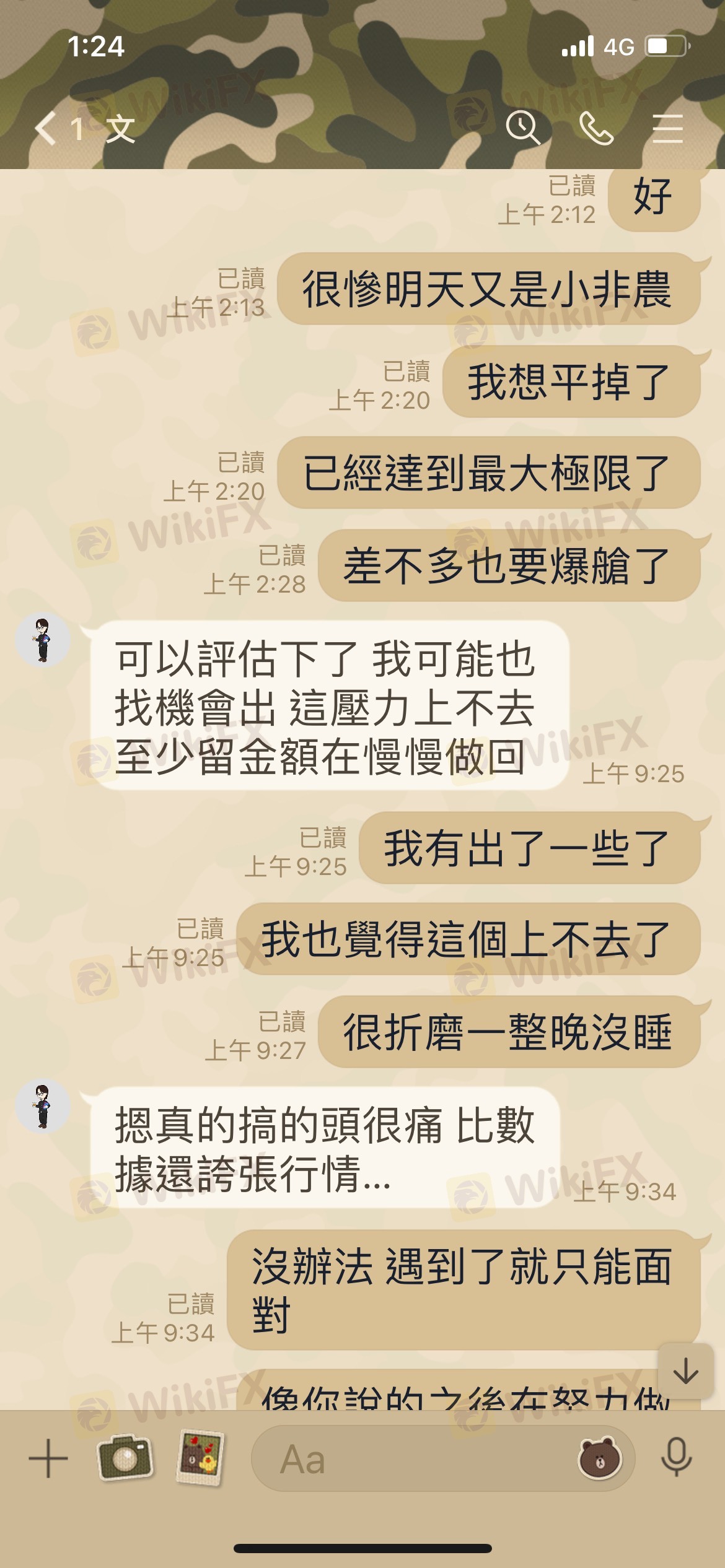Open the photo gallery picker
The width and height of the screenshot is (725, 1568).
200,1457
